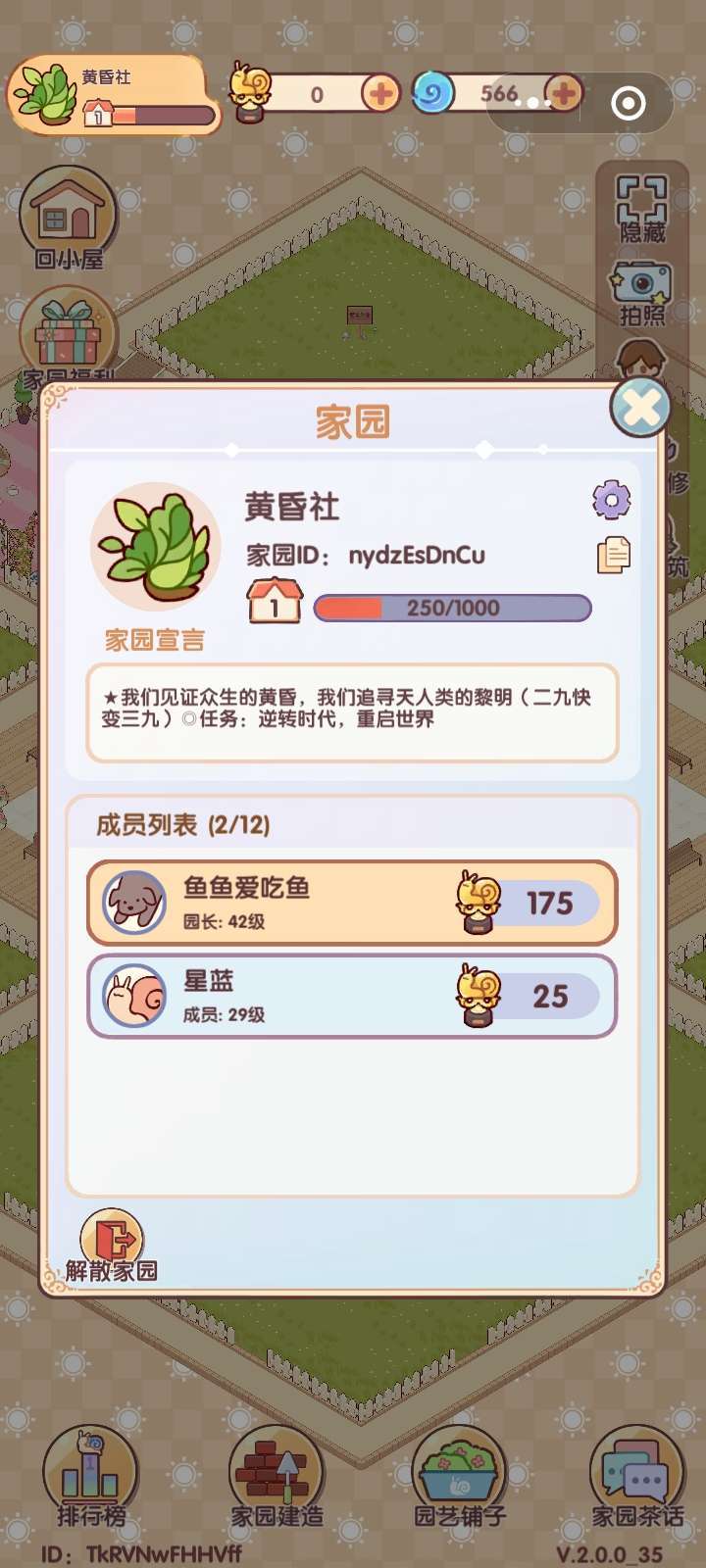
Task: Tap the mini-program close circle button
Action: click(x=629, y=102)
